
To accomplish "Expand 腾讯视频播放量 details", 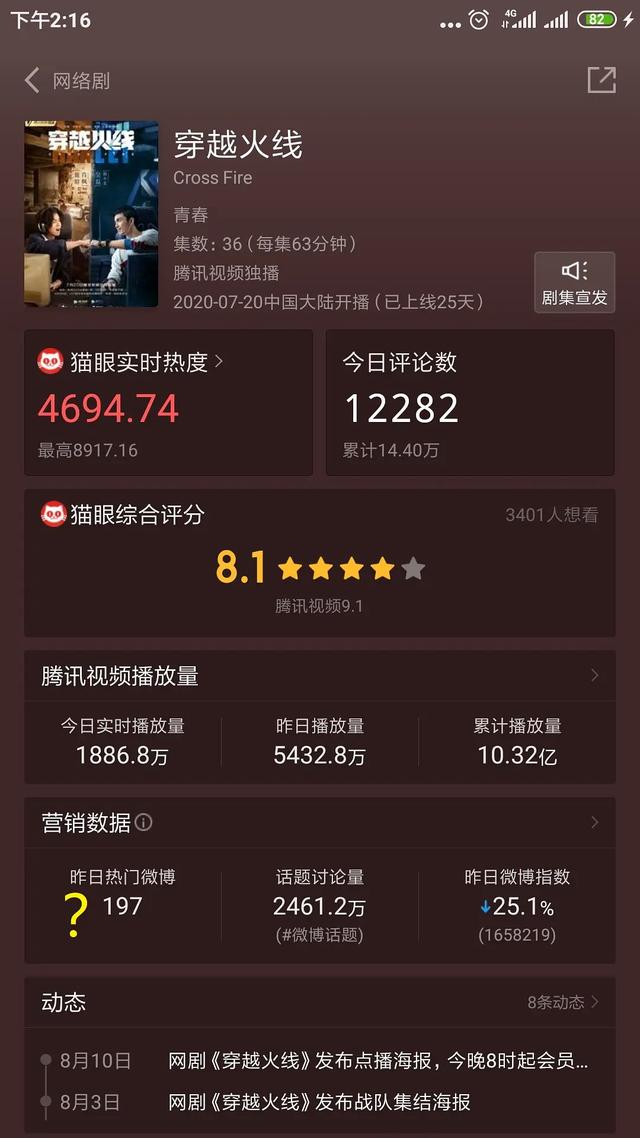I will pos(594,676).
